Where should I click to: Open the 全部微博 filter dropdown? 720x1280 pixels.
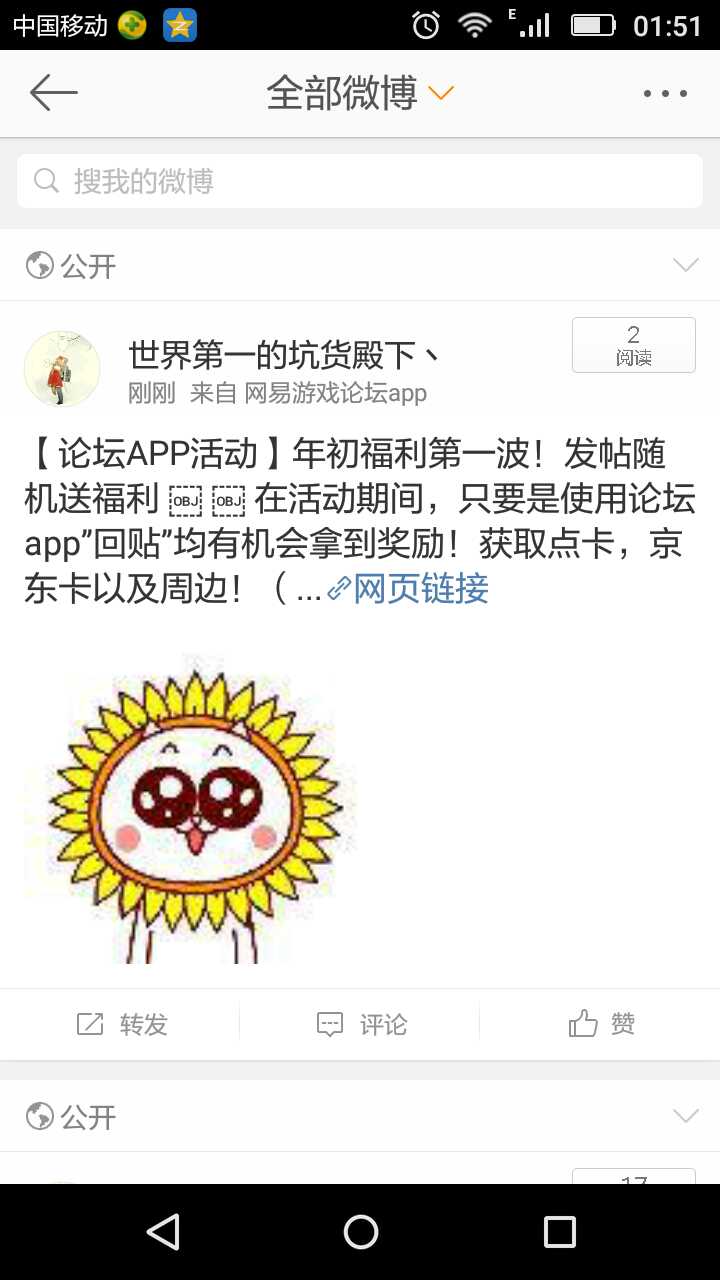[360, 93]
